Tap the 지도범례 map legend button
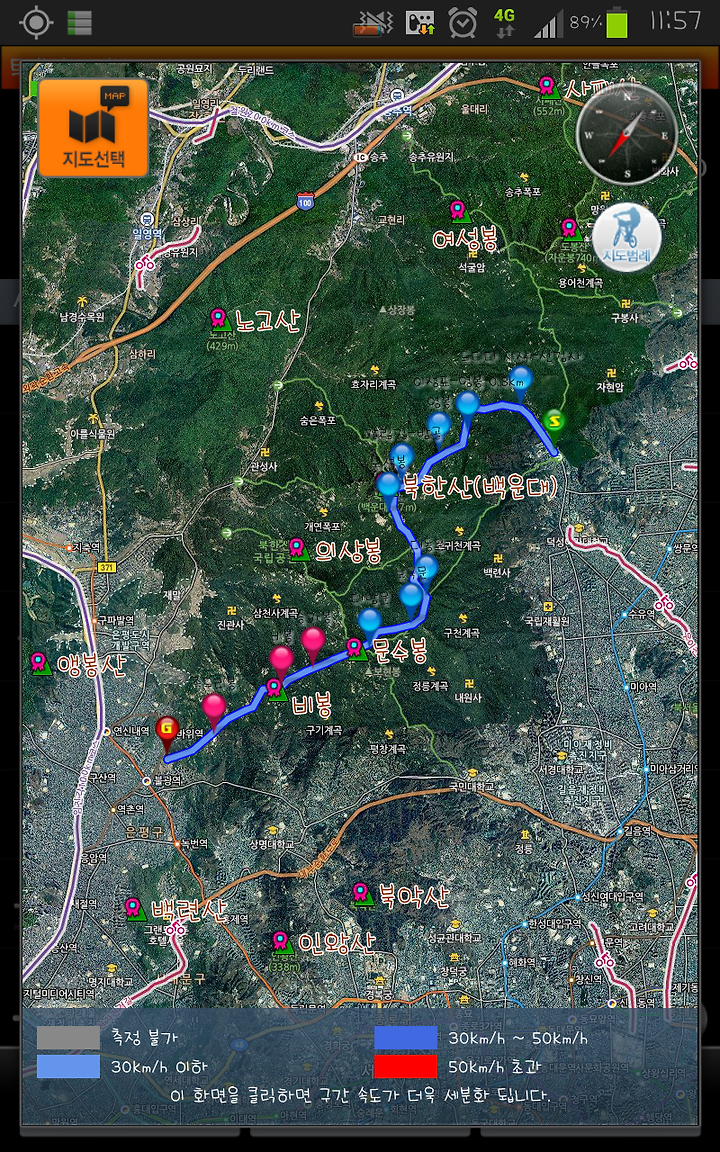This screenshot has width=720, height=1152. (627, 237)
